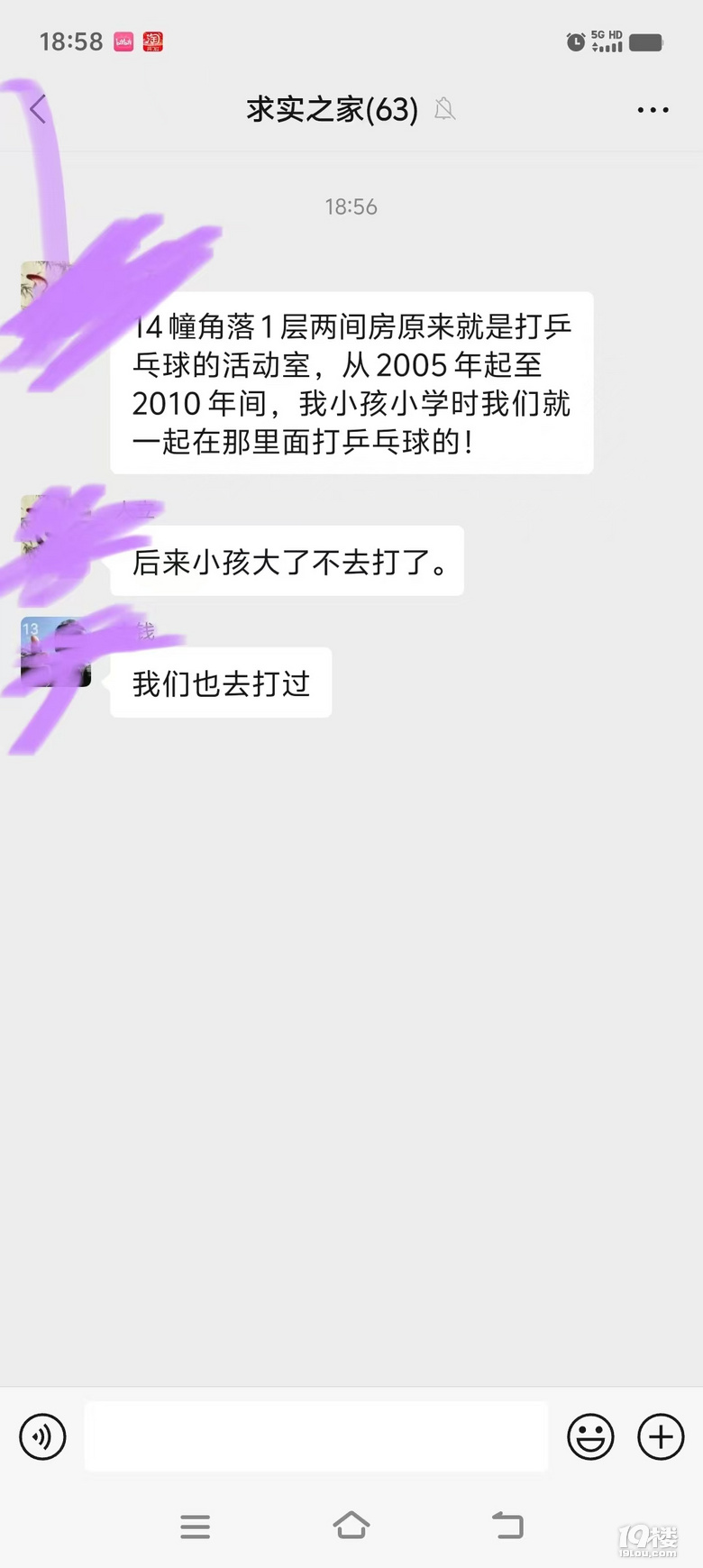
Task: Open the plus attachments menu
Action: (661, 1436)
